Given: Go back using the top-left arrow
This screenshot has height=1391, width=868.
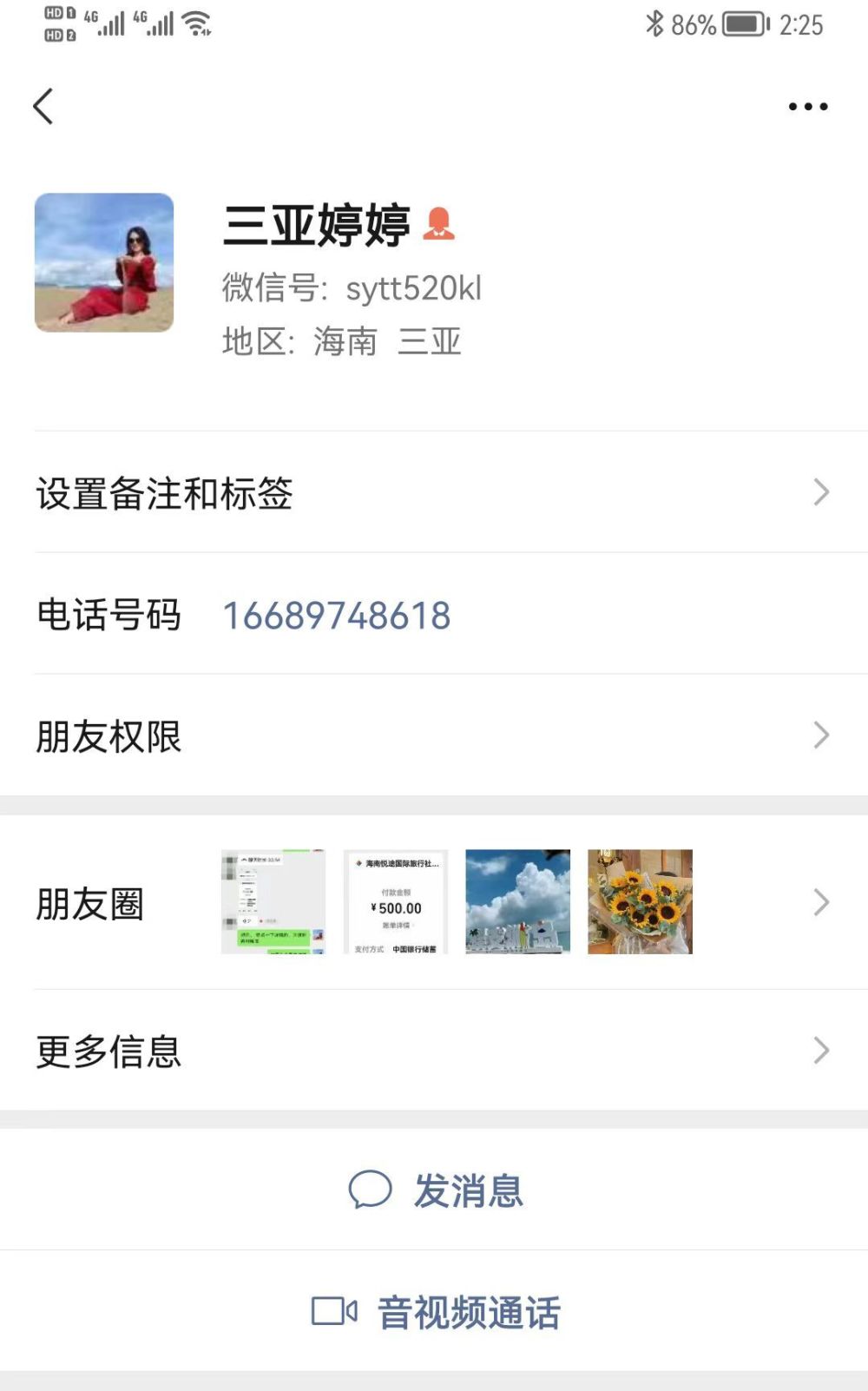Looking at the screenshot, I should click(x=43, y=107).
